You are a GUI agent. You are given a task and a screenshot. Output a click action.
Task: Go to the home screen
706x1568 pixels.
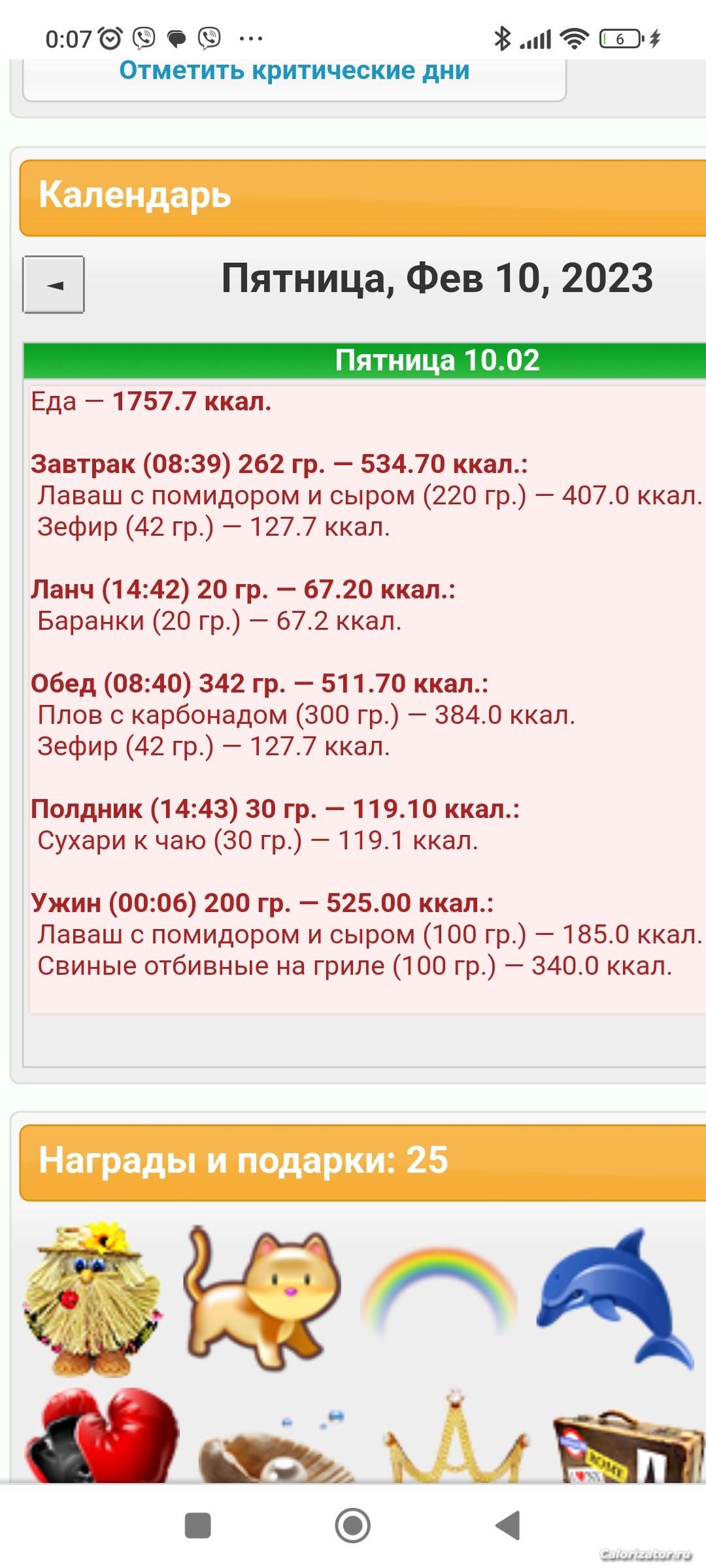(353, 1526)
